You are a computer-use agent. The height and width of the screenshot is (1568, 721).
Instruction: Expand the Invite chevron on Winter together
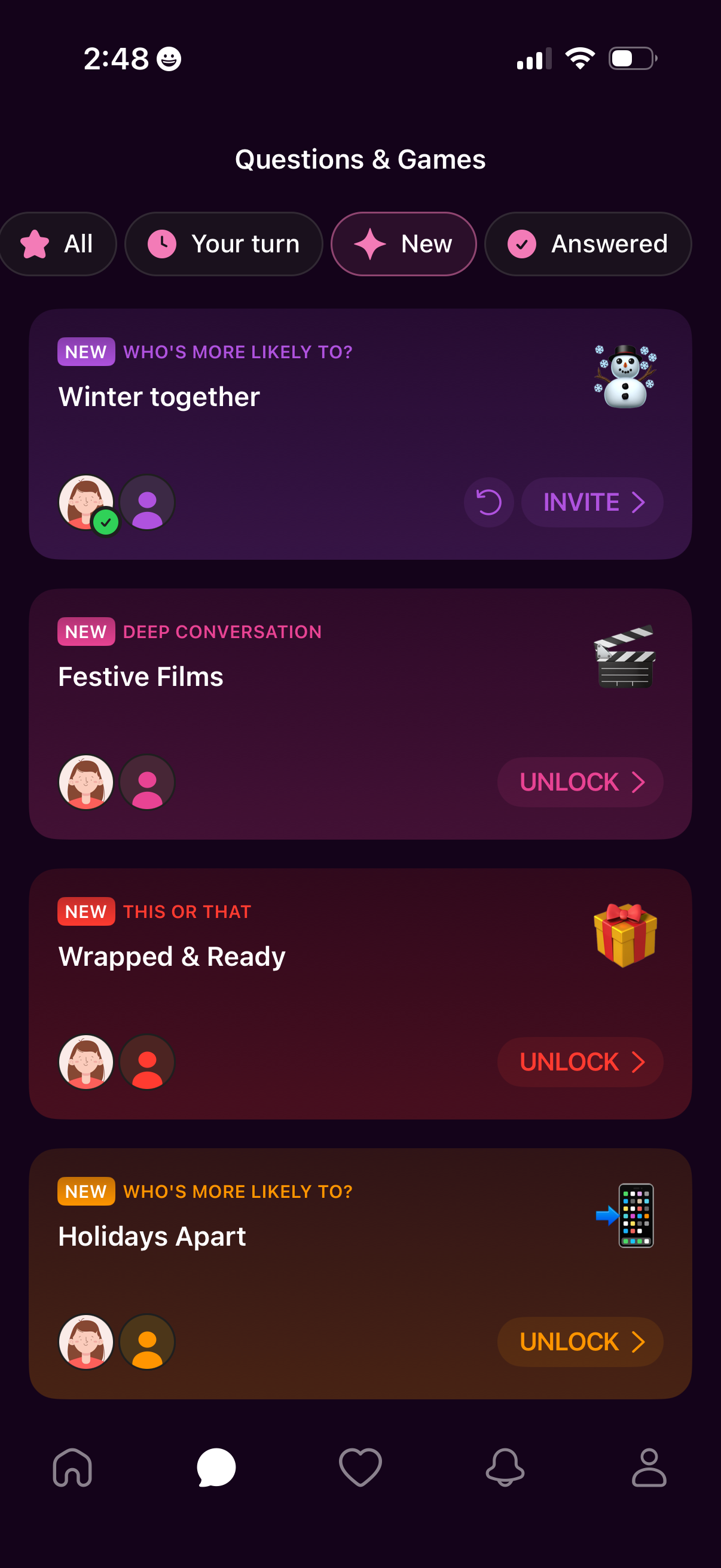pyautogui.click(x=639, y=502)
